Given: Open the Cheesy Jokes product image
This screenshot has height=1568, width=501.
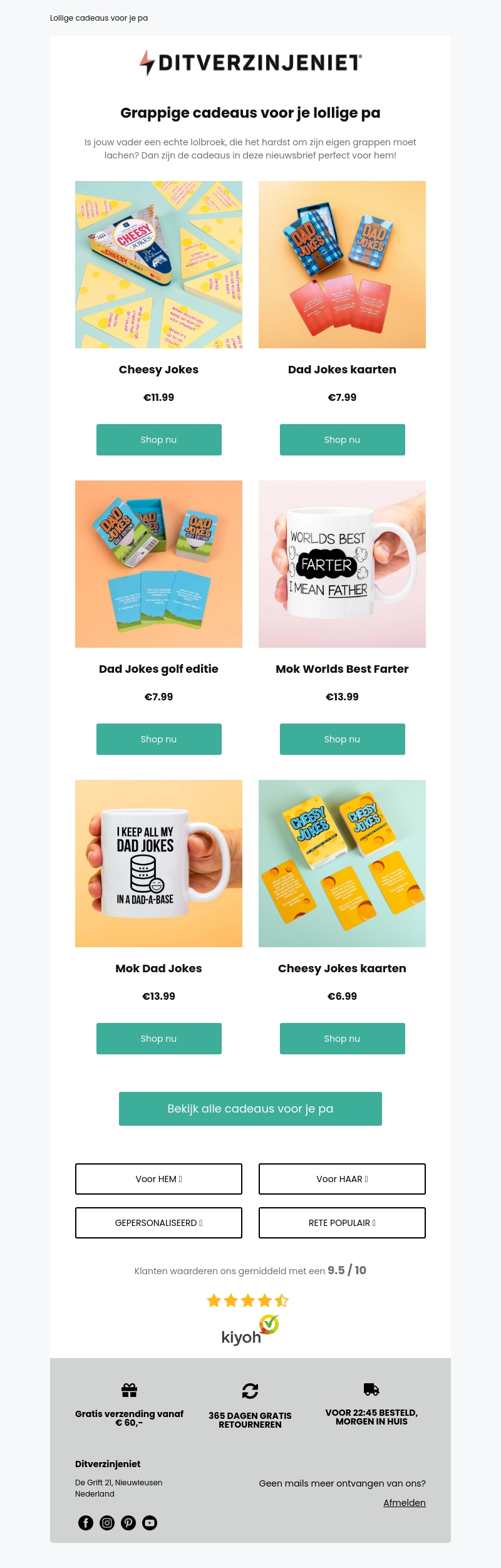Looking at the screenshot, I should click(x=158, y=264).
